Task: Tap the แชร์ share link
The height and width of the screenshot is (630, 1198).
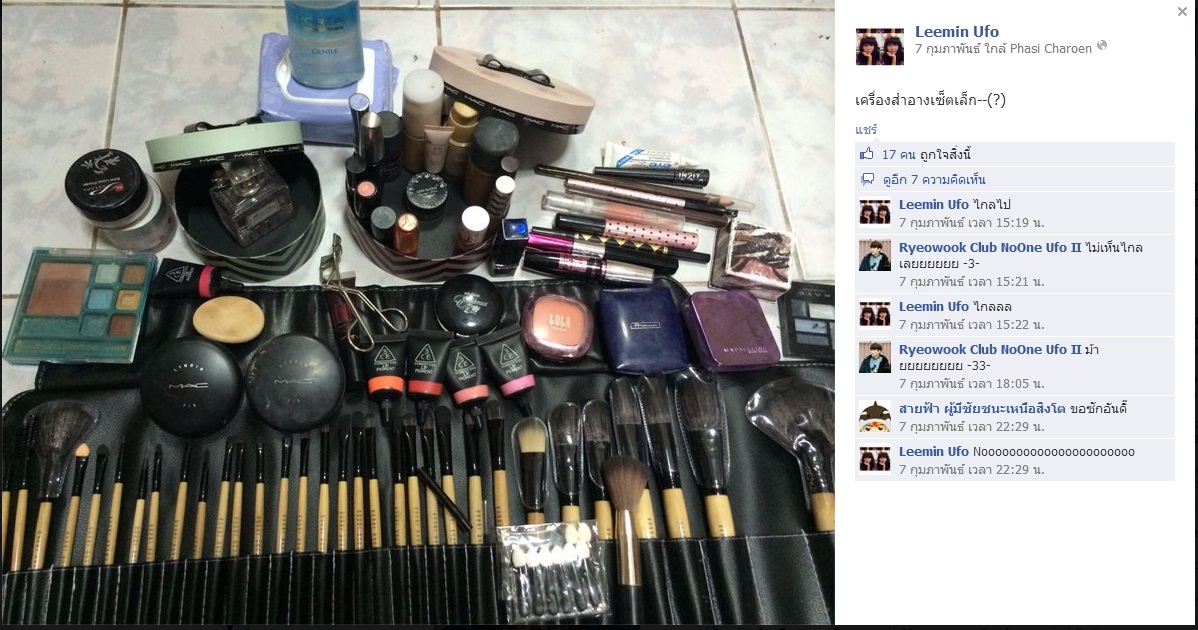Action: click(866, 130)
